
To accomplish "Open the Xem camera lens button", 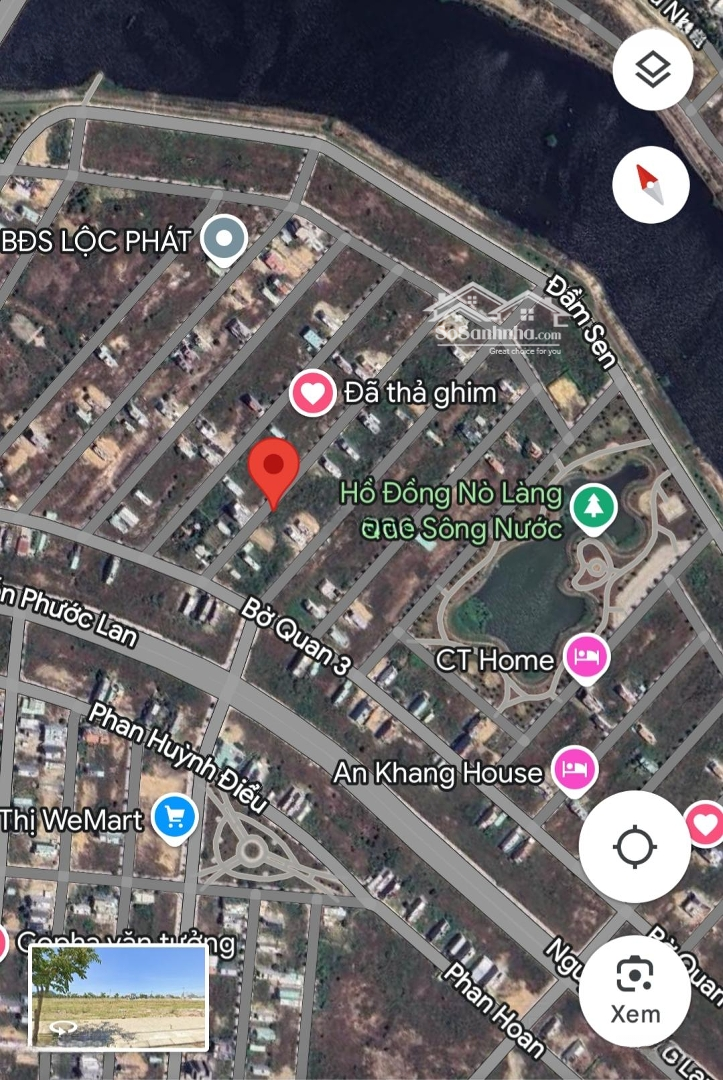I will (635, 986).
